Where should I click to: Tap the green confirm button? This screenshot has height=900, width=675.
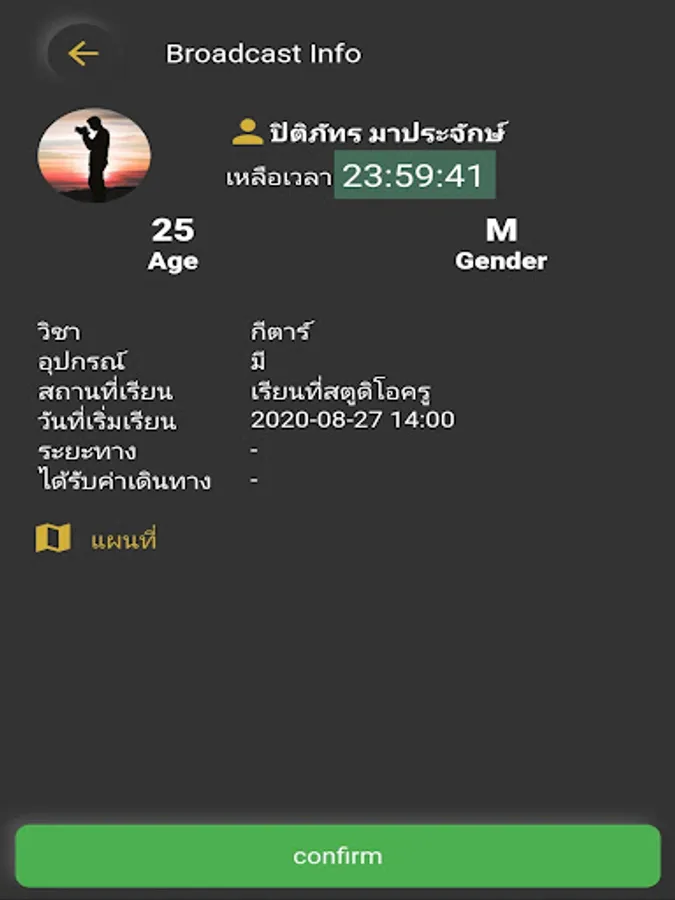tap(337, 856)
